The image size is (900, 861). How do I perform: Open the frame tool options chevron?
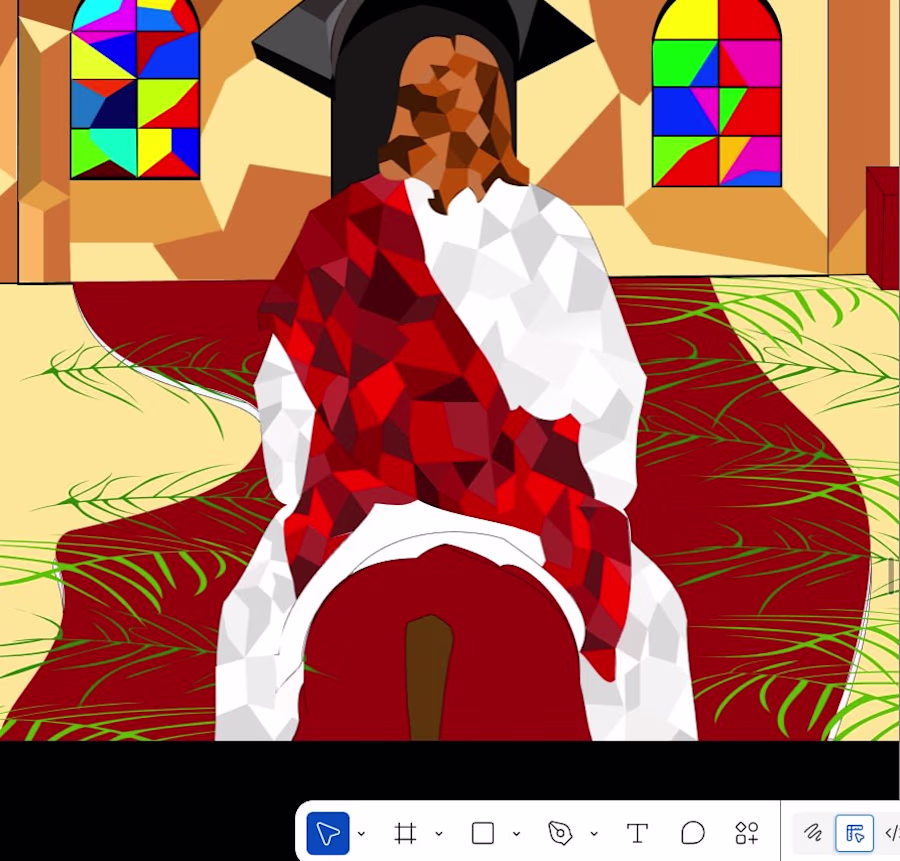point(438,834)
